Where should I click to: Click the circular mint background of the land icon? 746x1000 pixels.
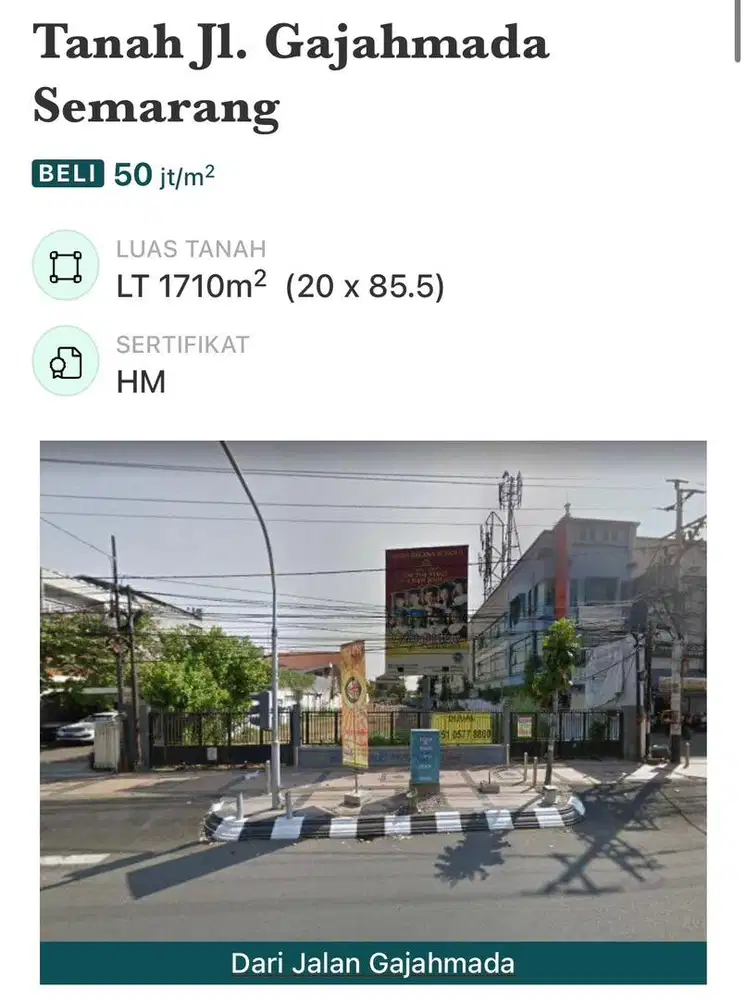(x=64, y=266)
